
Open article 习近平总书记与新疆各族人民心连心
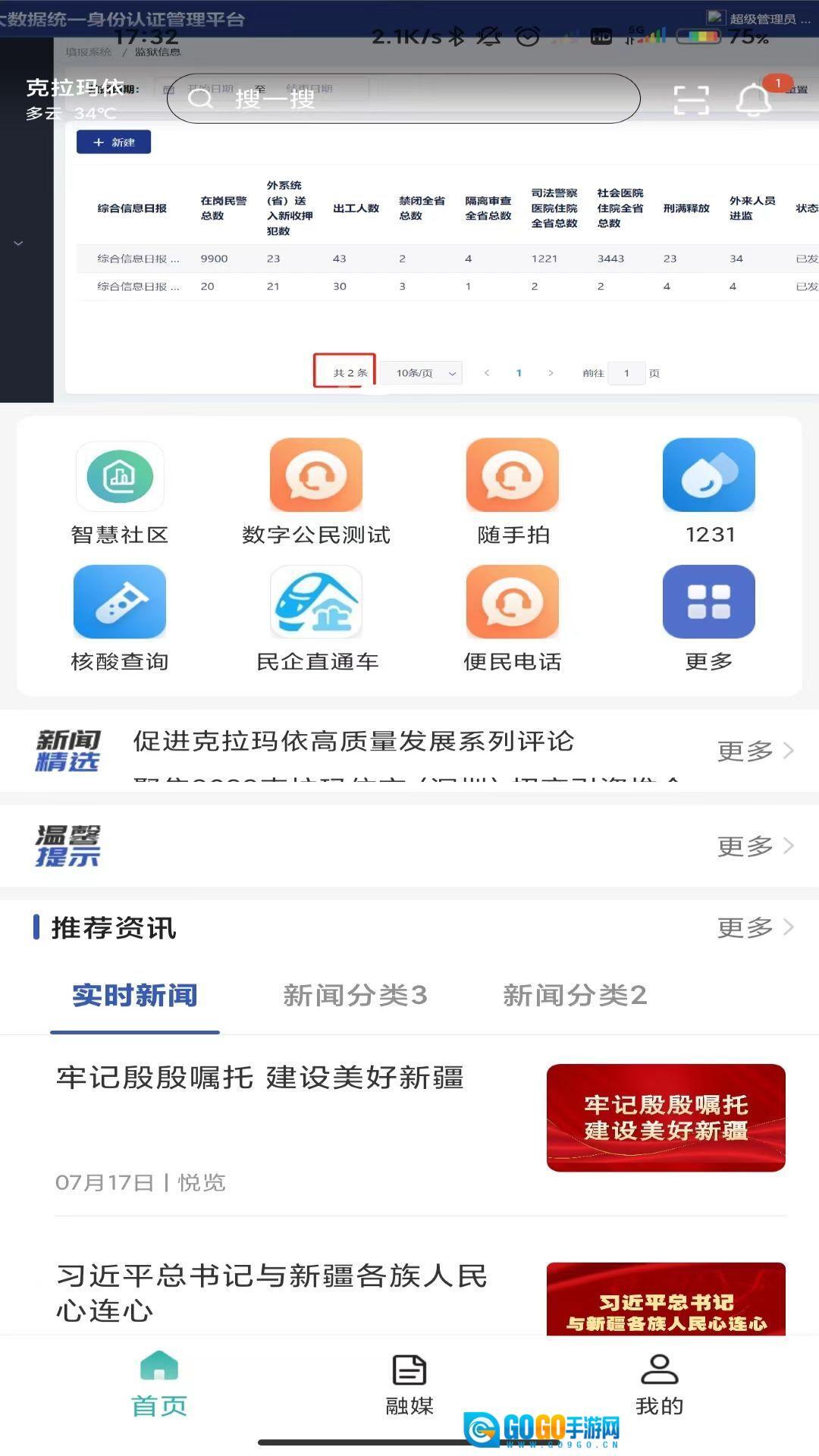click(x=271, y=1292)
